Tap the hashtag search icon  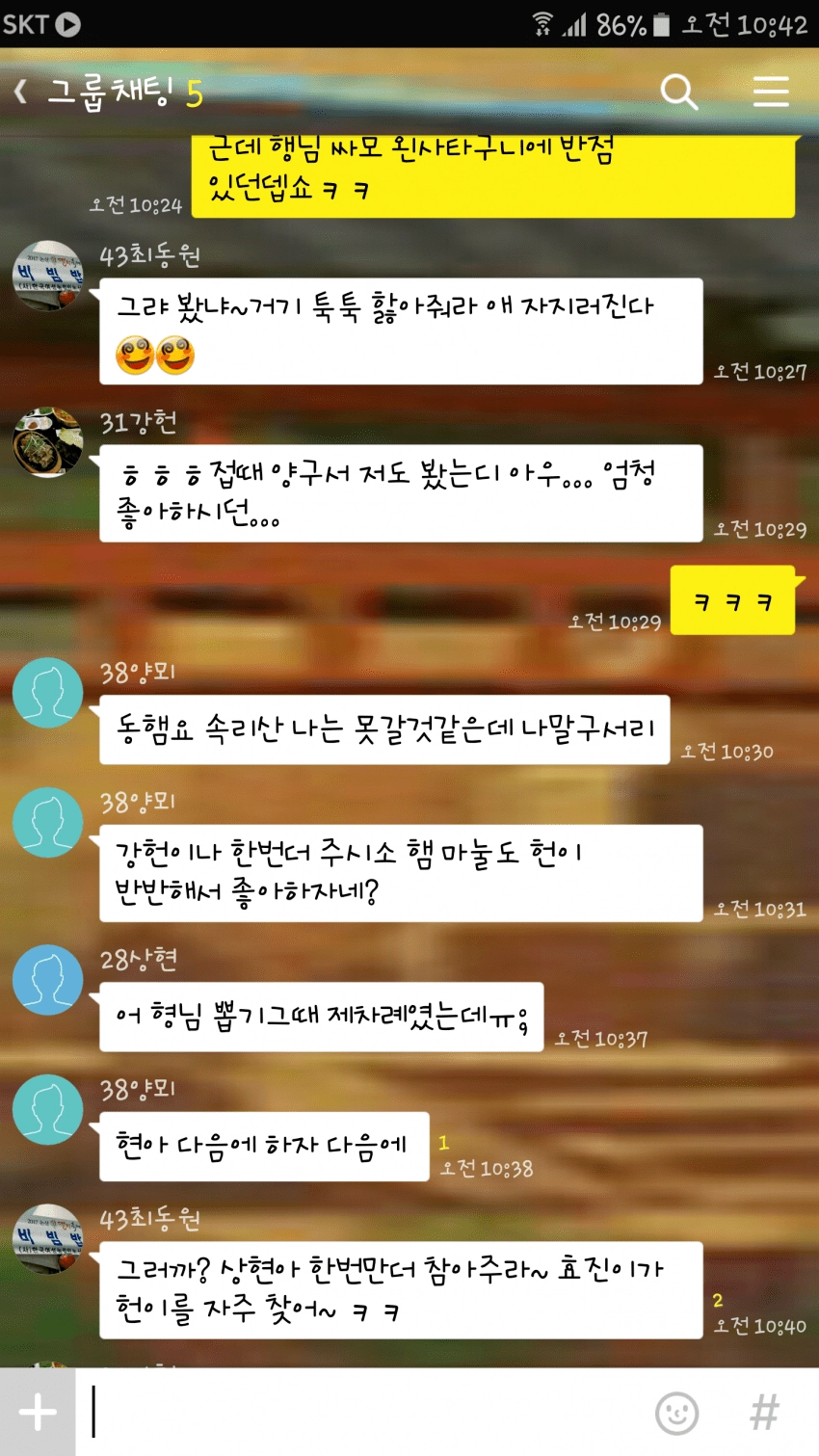(x=764, y=1413)
